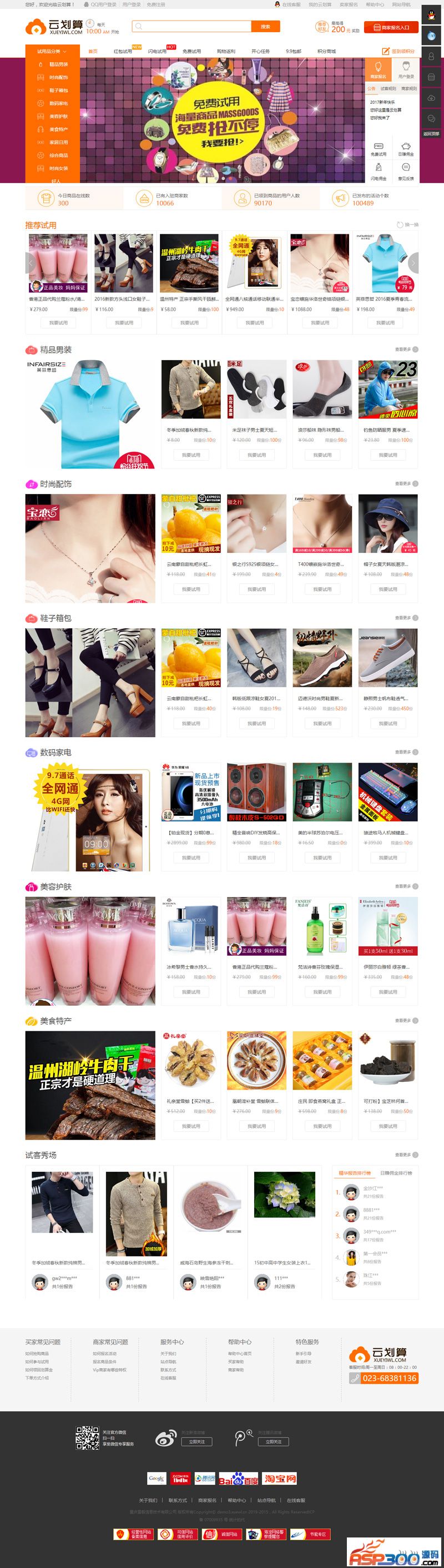
Task: Select the 美食特产 sidebar category
Action: click(58, 130)
